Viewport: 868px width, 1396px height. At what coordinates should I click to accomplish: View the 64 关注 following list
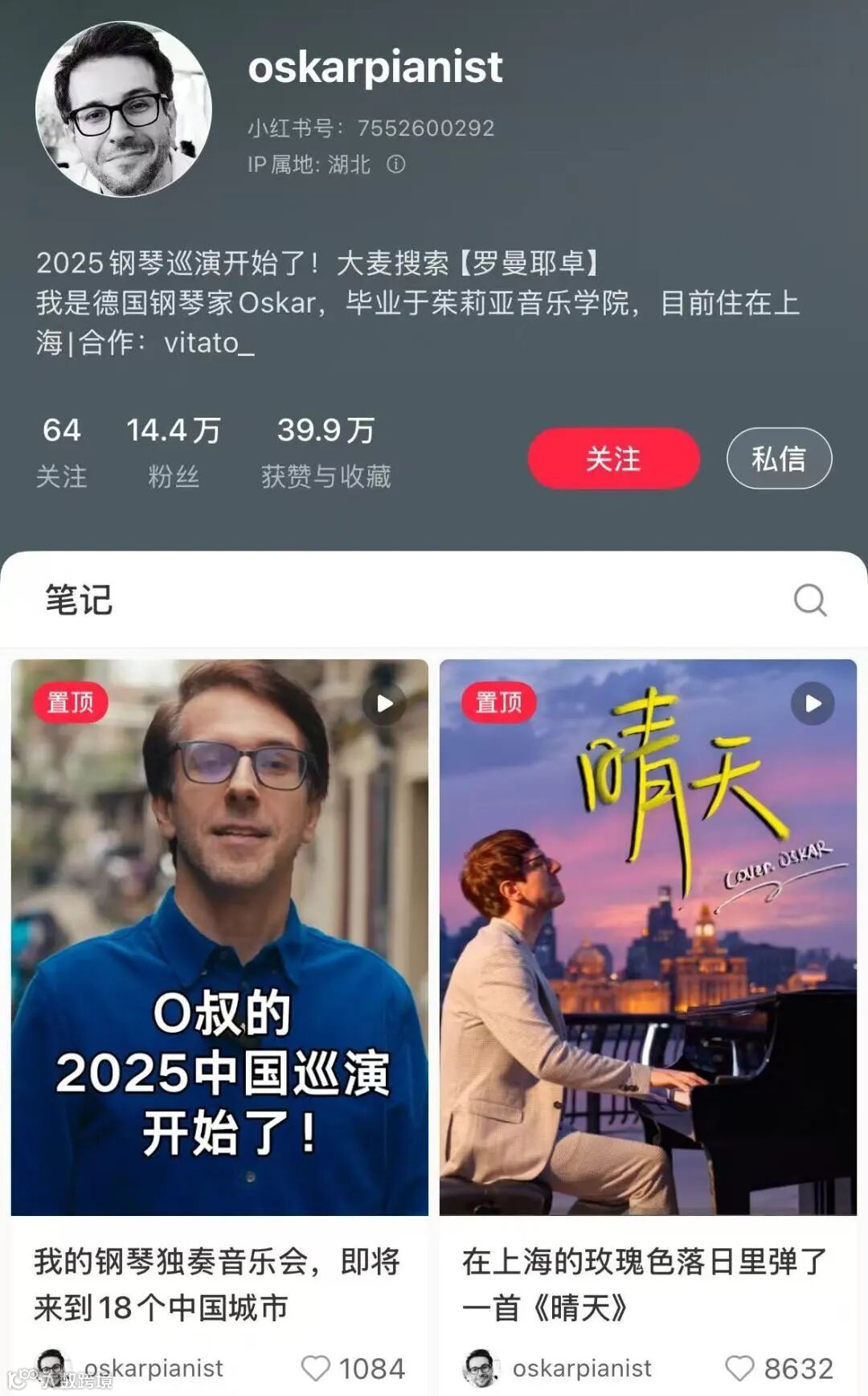61,452
